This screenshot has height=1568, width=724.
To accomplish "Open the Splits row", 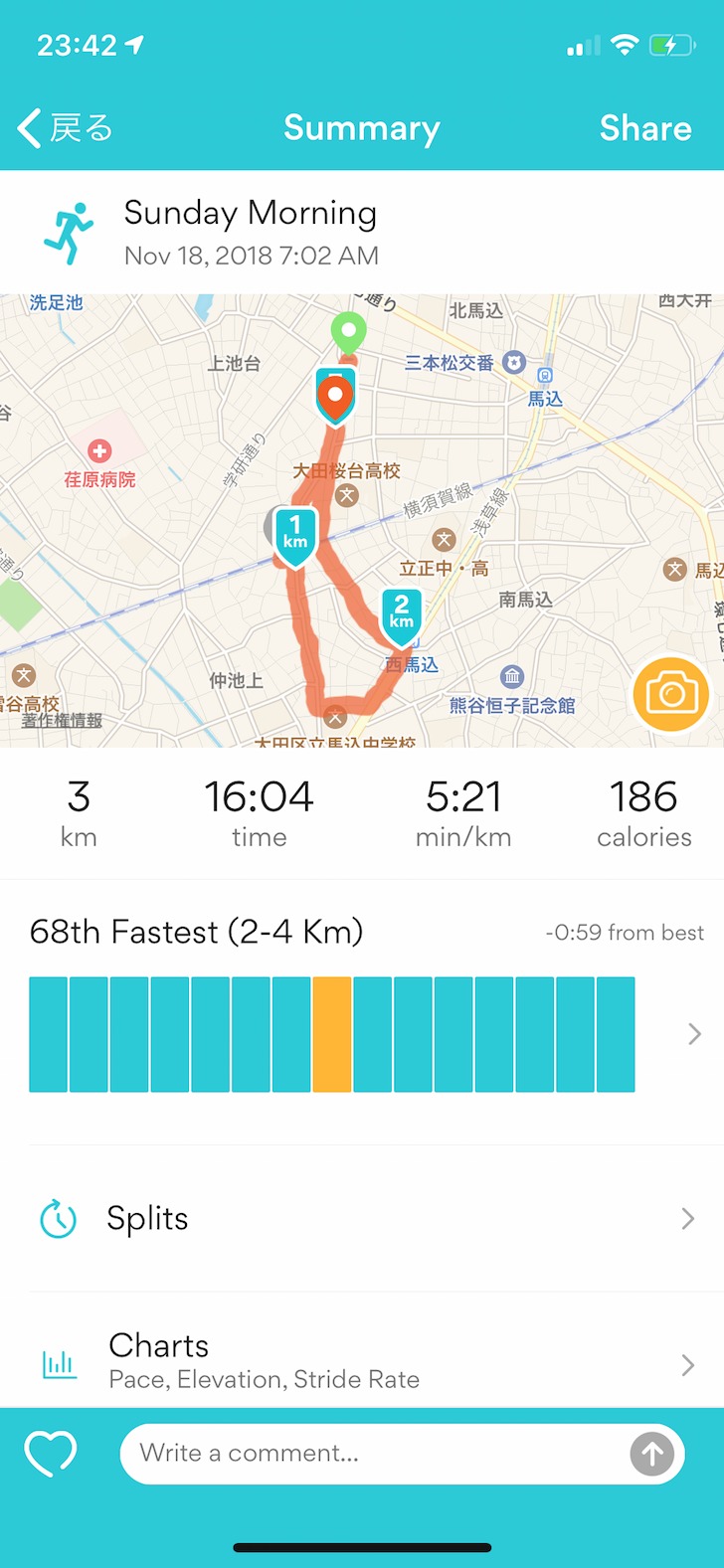I will (361, 1218).
